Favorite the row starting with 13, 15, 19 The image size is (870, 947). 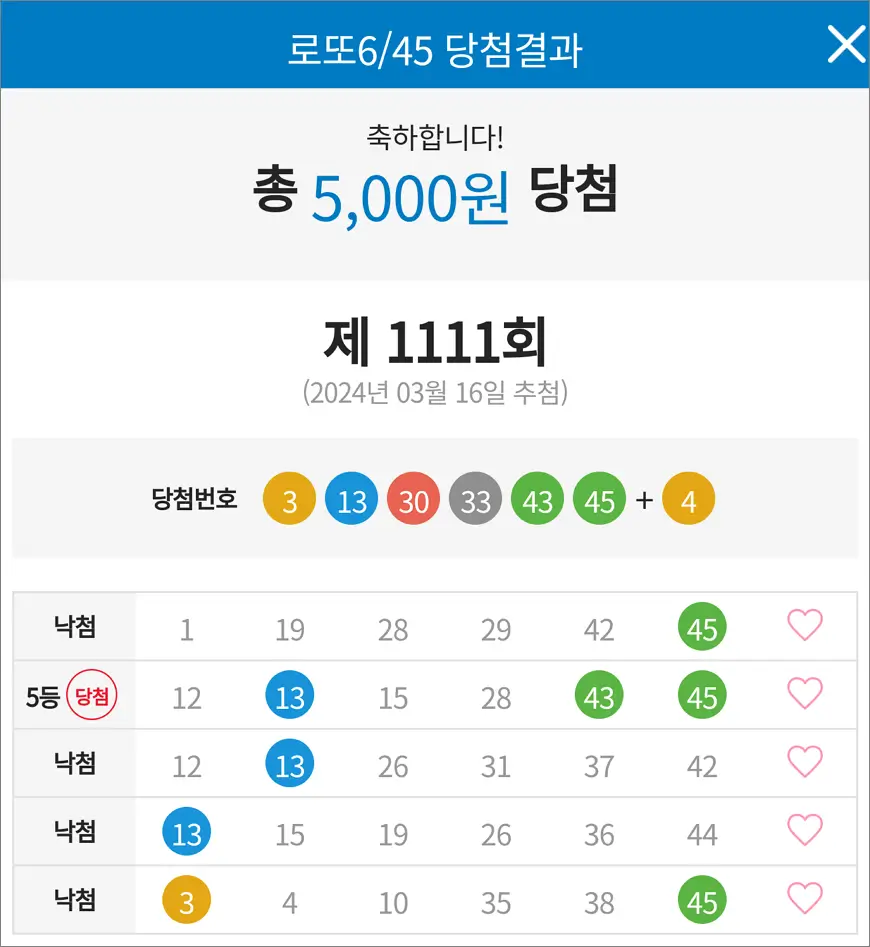(805, 830)
